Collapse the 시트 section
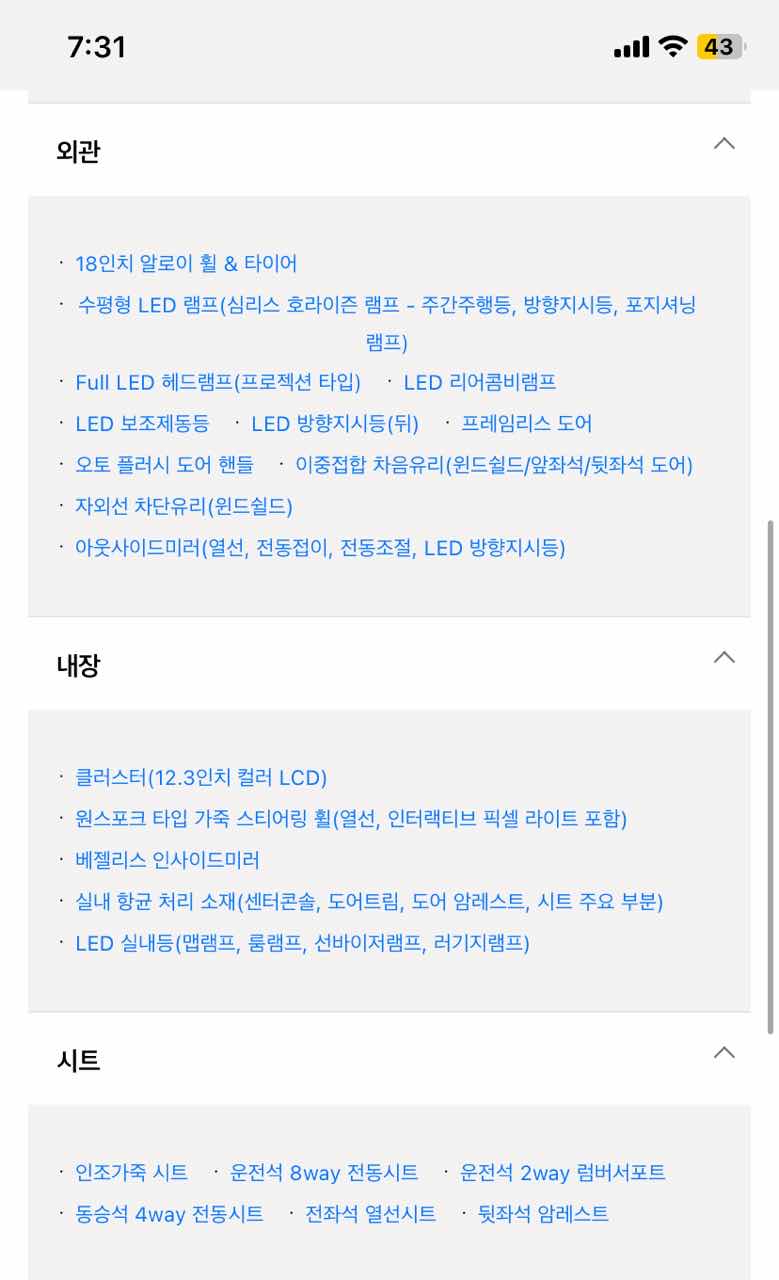Image resolution: width=779 pixels, height=1280 pixels. coord(723,1053)
